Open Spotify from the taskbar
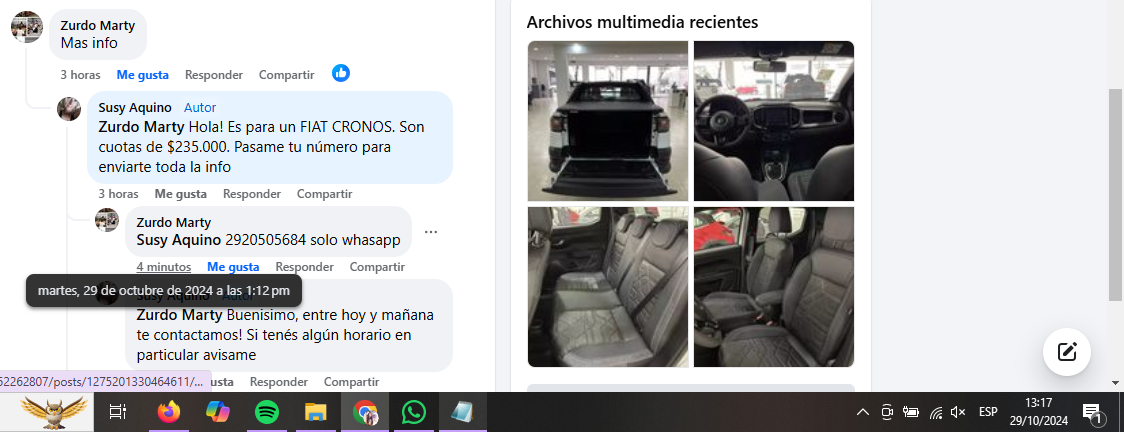The height and width of the screenshot is (432, 1124). pos(266,411)
